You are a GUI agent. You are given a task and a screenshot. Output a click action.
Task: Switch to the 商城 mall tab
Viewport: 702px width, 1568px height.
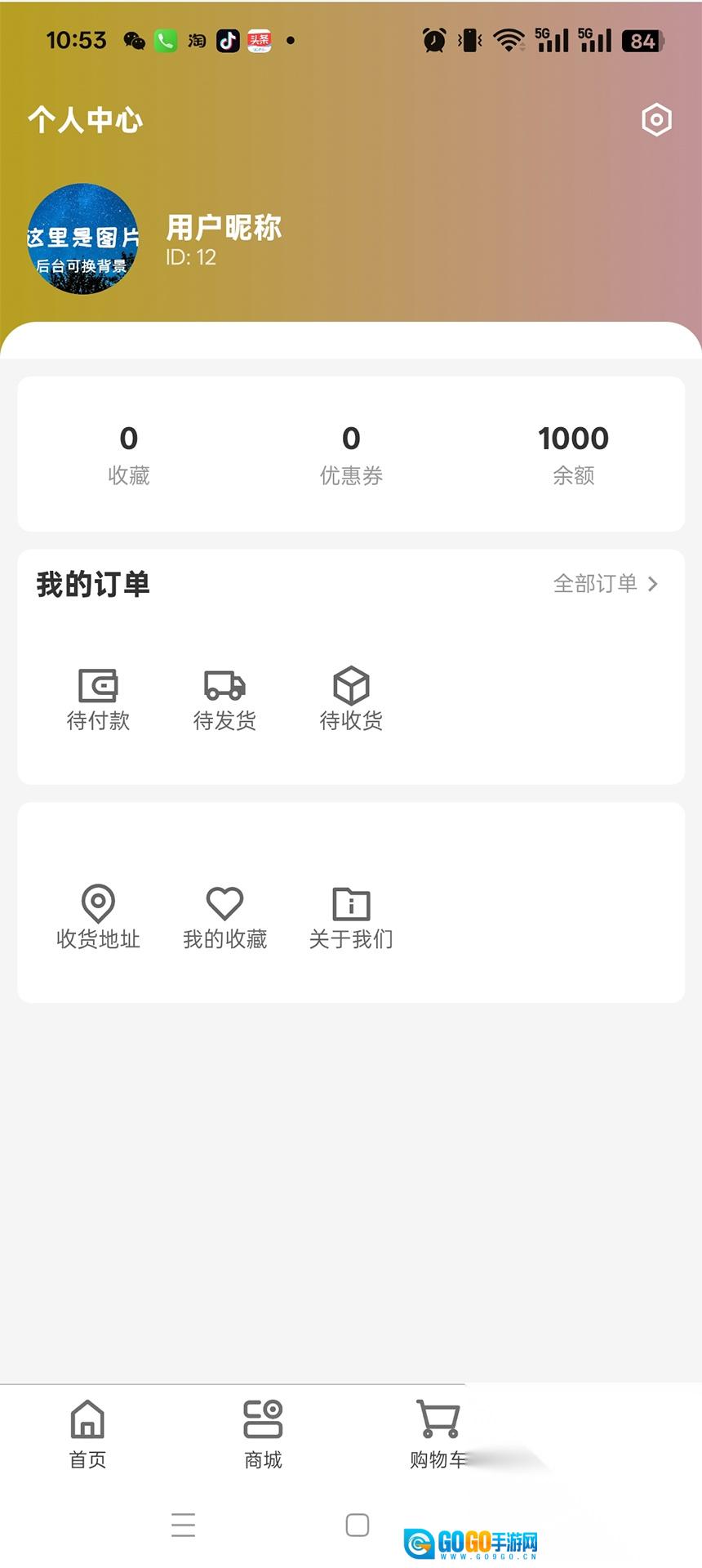(263, 1434)
